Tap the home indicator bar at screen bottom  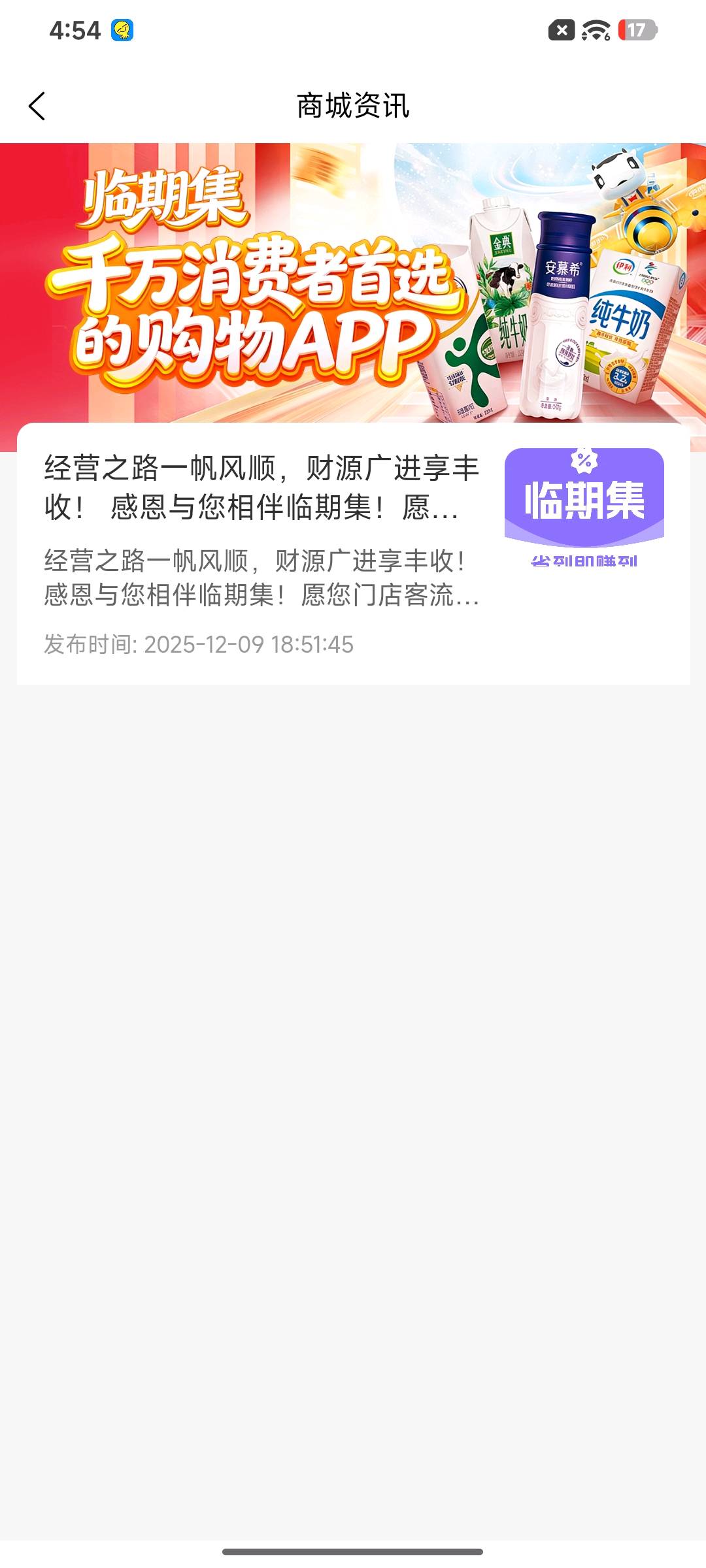point(353,1552)
